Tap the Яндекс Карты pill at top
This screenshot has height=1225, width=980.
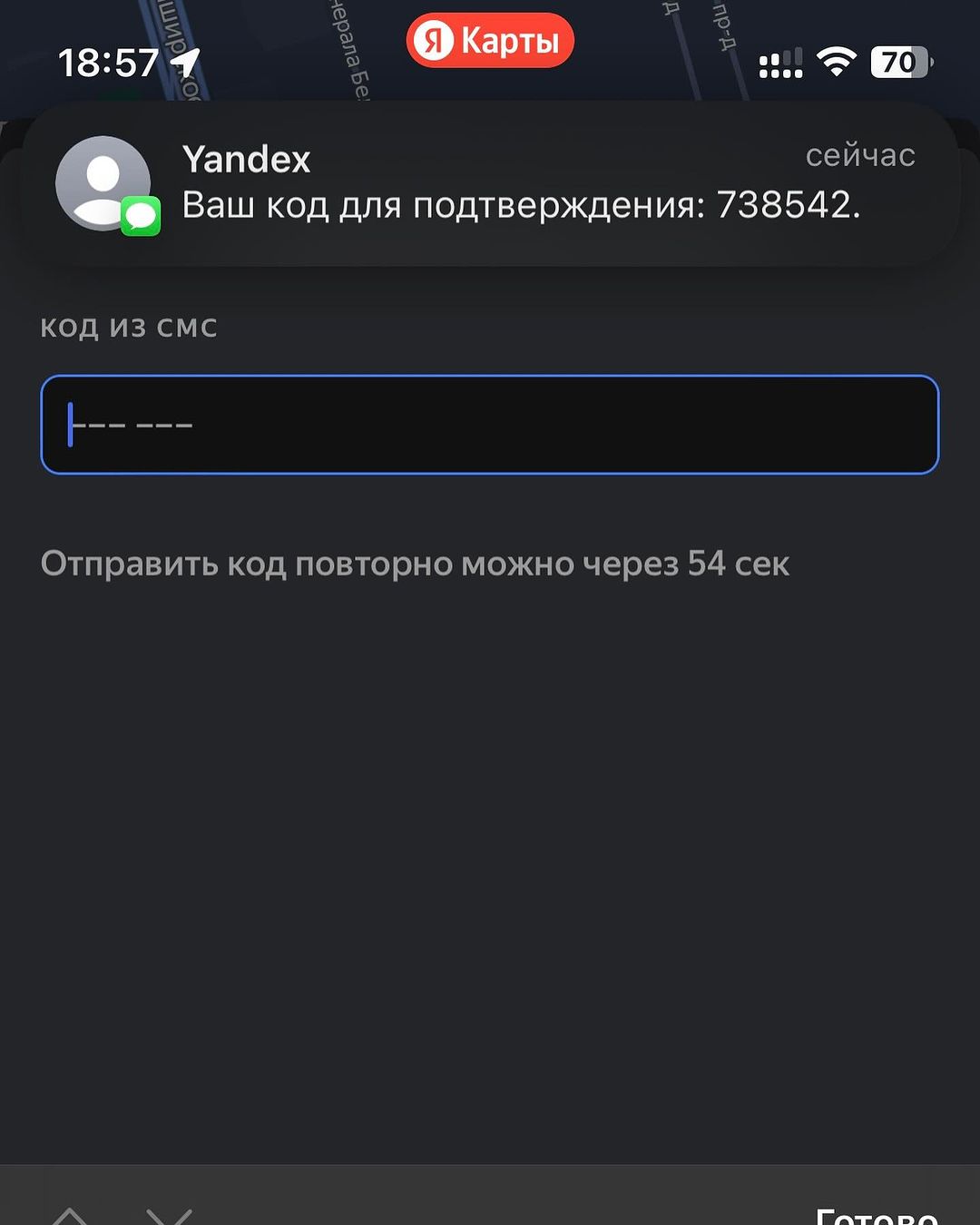pyautogui.click(x=490, y=41)
